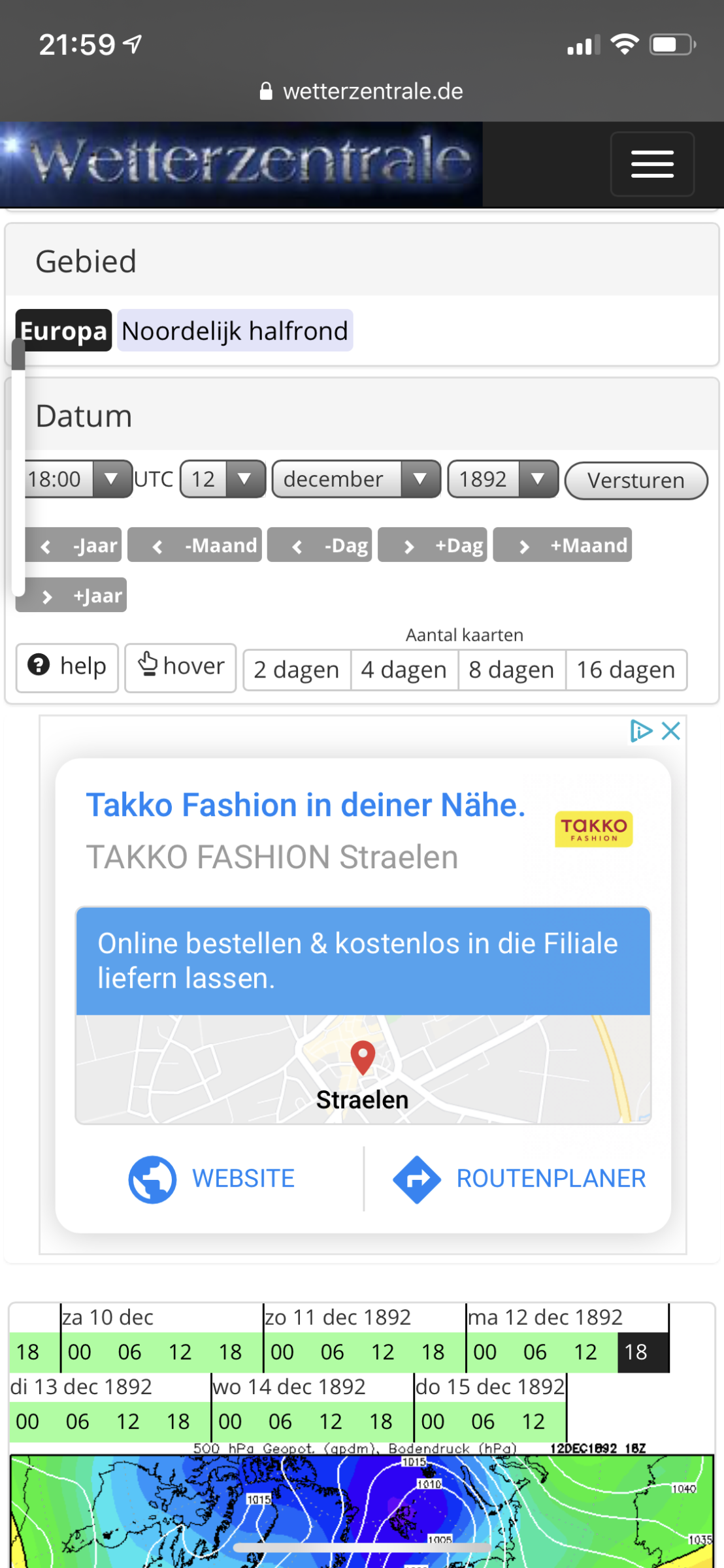Close the Takko Fashion advertisement
The image size is (724, 1568).
click(x=671, y=730)
